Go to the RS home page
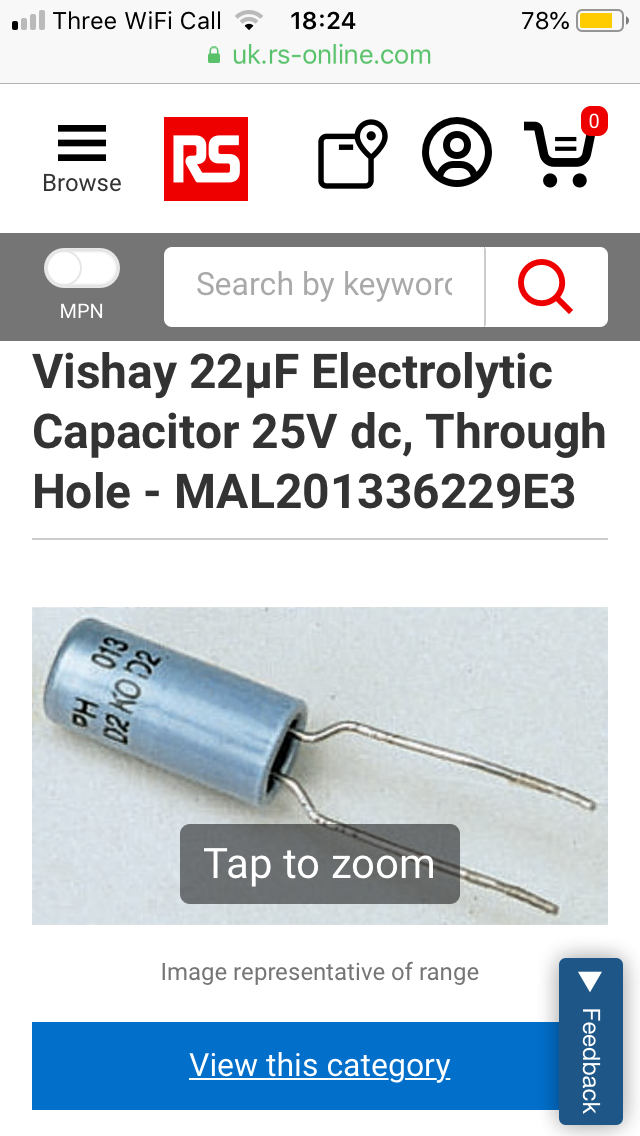The width and height of the screenshot is (640, 1136). (x=206, y=158)
